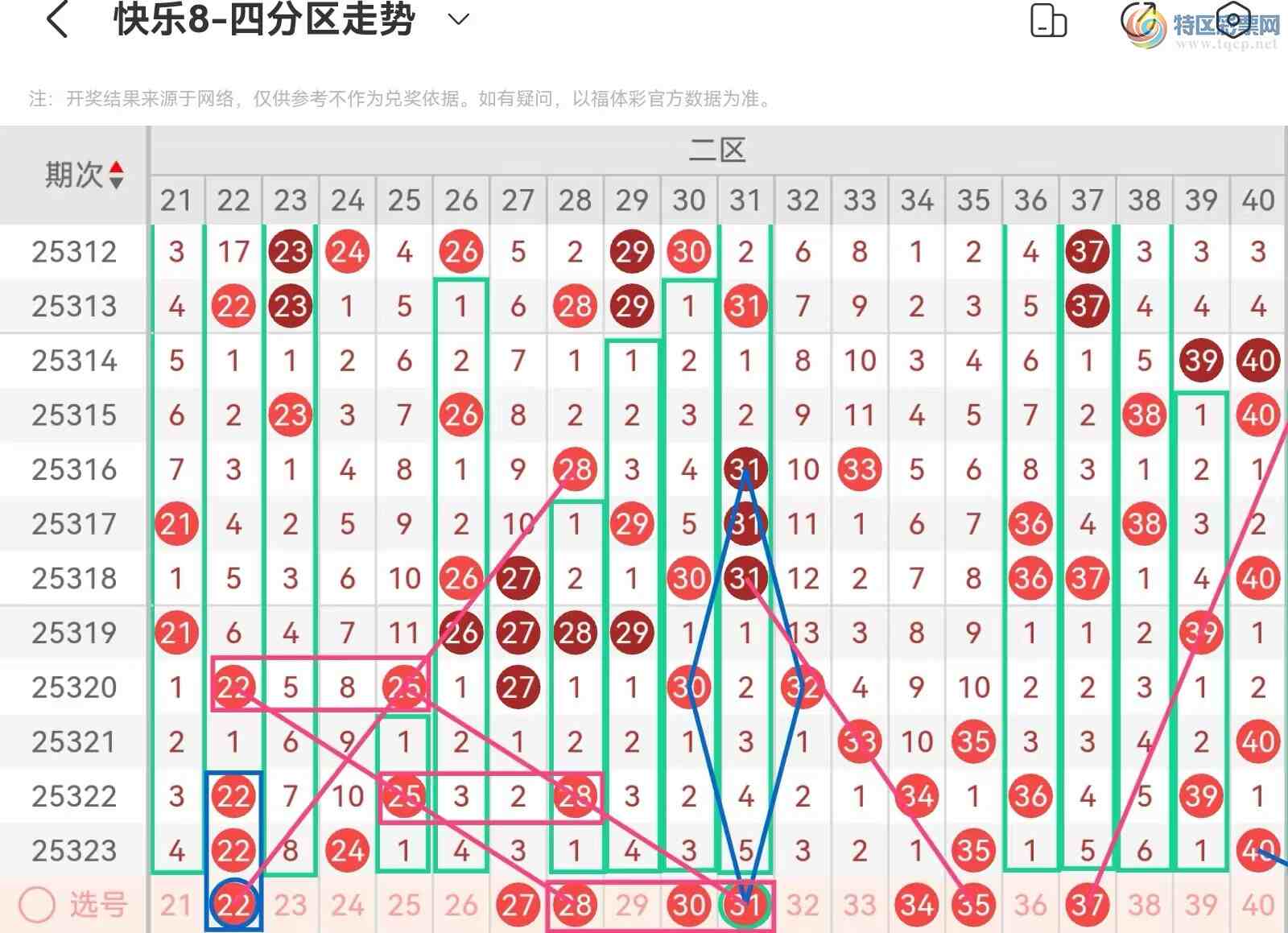Choose number 26 in the 选号 row

tap(461, 906)
